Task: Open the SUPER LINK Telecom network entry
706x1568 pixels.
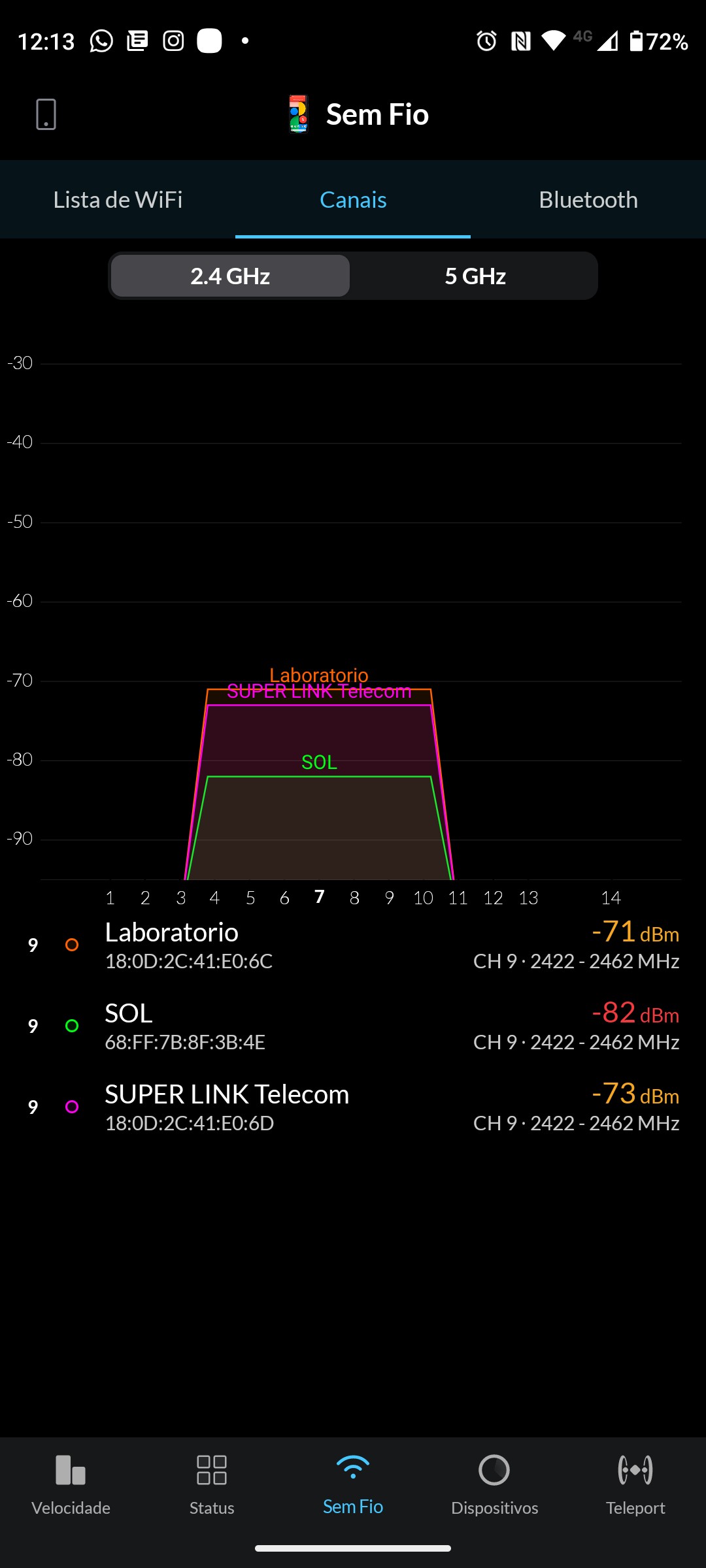Action: (x=353, y=1107)
